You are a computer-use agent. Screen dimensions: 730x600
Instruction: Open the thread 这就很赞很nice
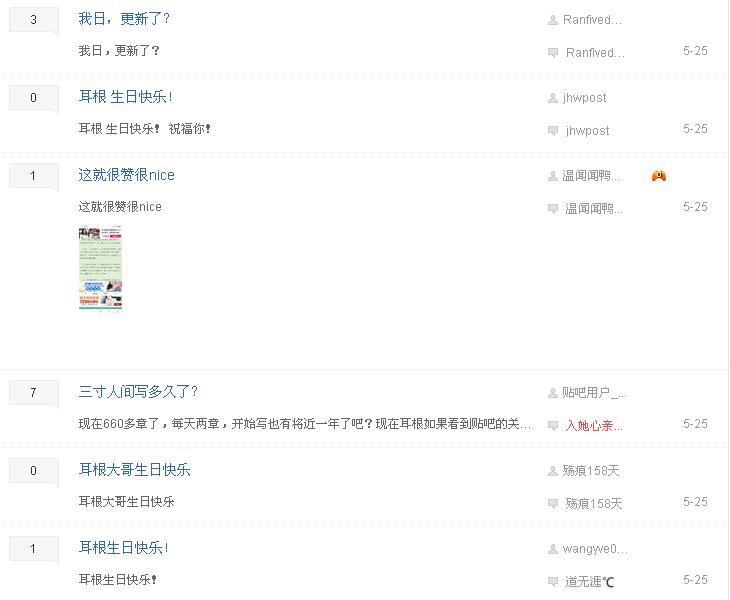(x=126, y=175)
